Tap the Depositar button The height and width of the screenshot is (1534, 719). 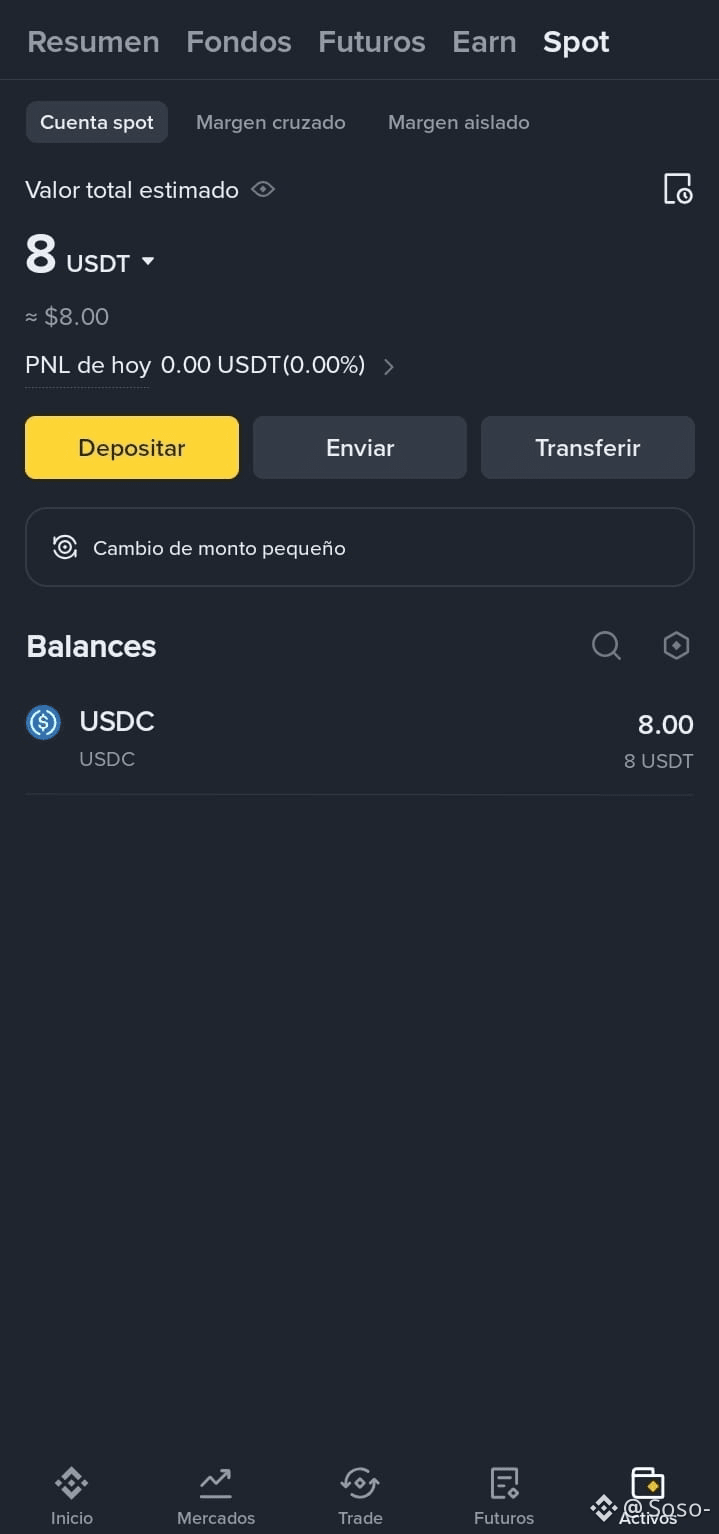[132, 447]
